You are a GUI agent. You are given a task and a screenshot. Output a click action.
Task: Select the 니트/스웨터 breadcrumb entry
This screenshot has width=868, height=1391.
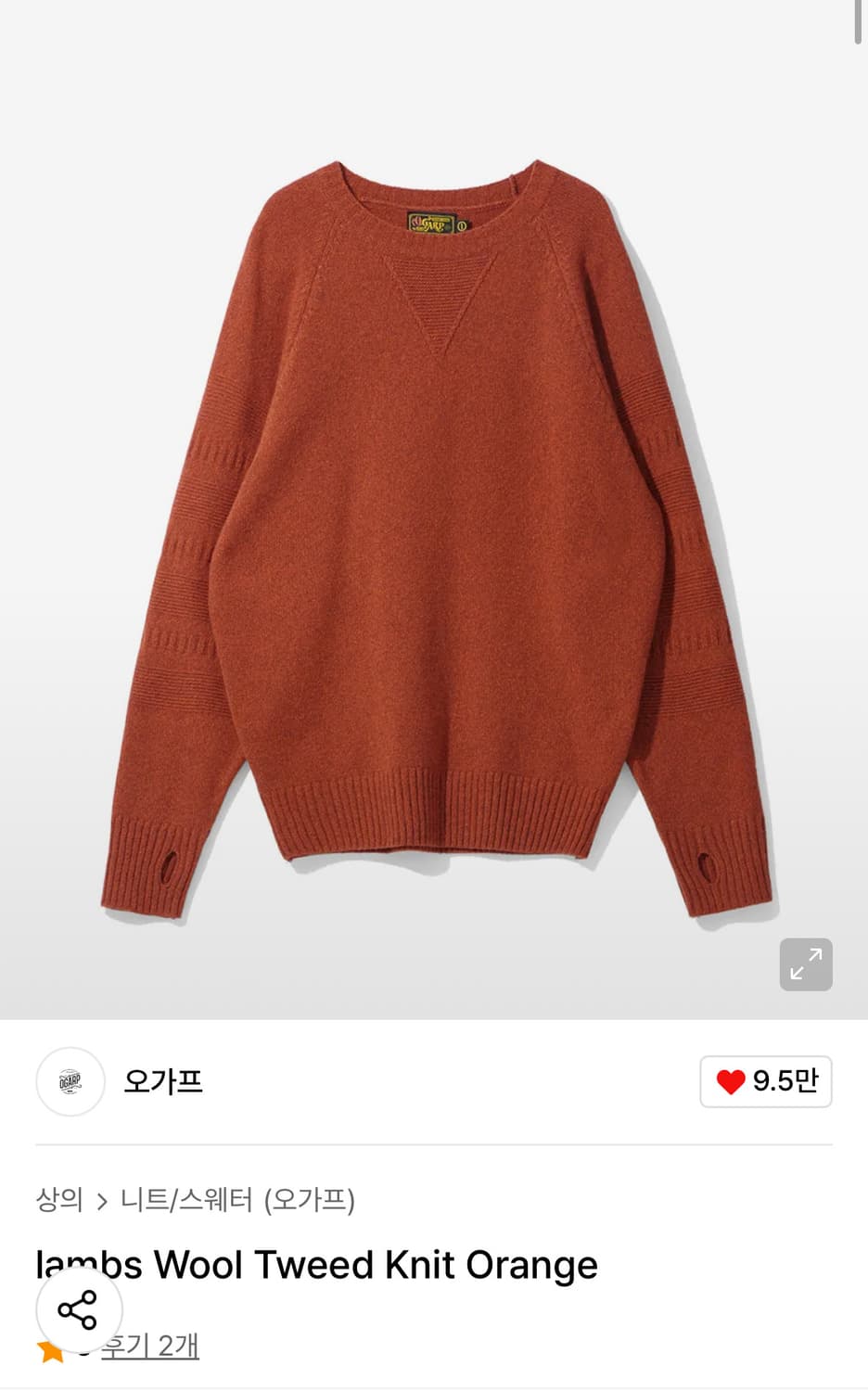(x=241, y=1202)
